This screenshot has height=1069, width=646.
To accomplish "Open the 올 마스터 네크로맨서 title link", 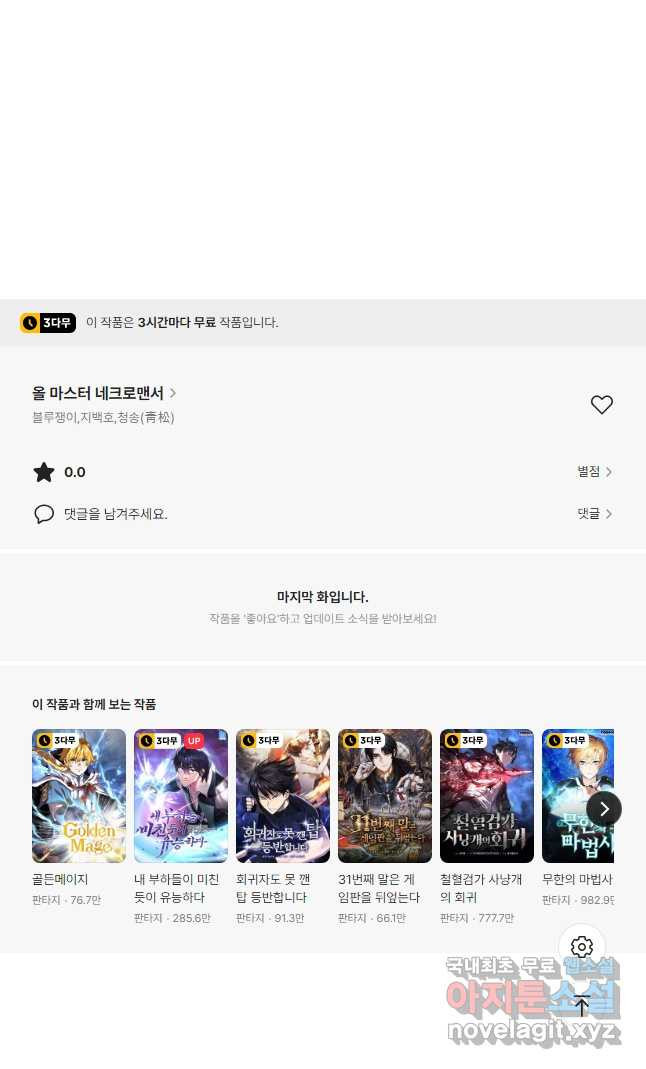I will tap(104, 393).
